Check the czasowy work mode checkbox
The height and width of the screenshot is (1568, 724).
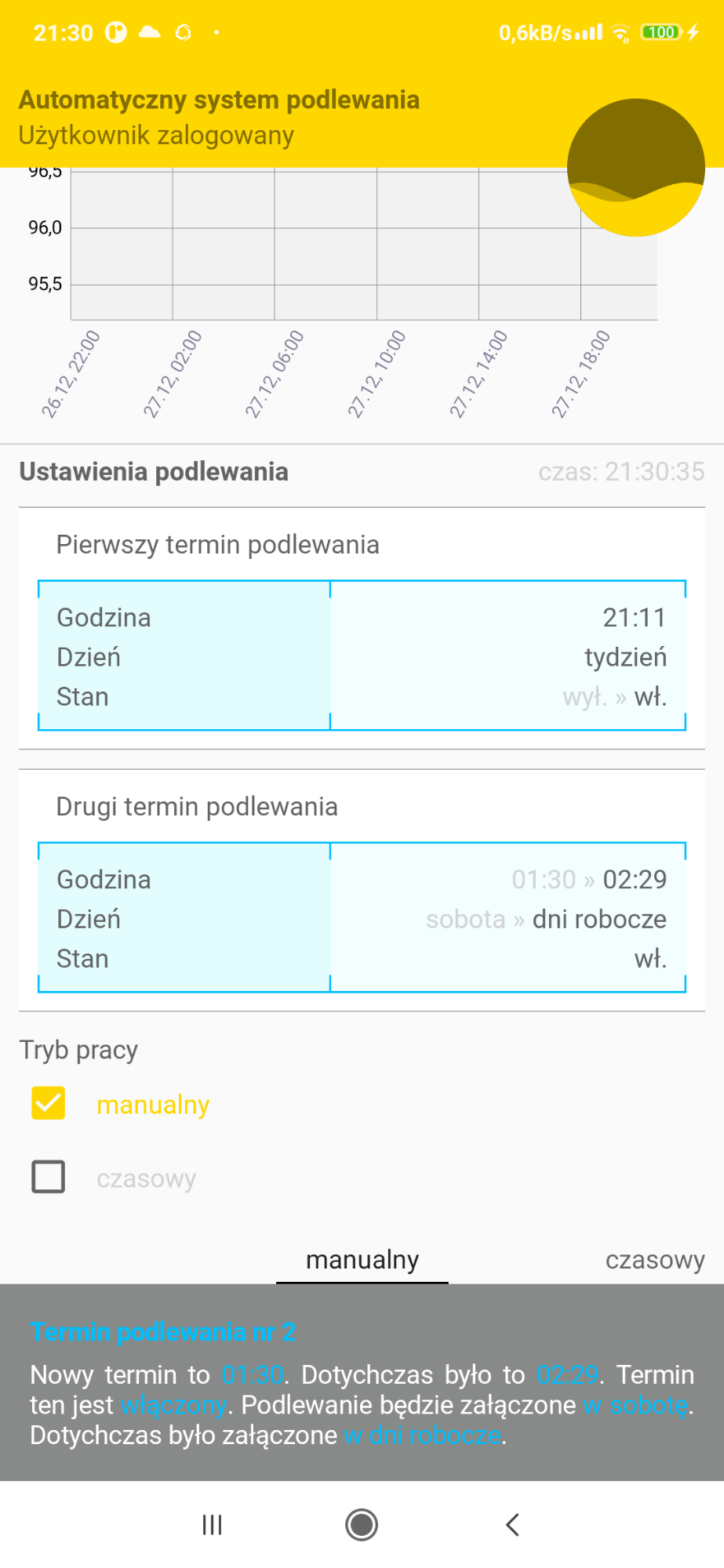tap(48, 1177)
